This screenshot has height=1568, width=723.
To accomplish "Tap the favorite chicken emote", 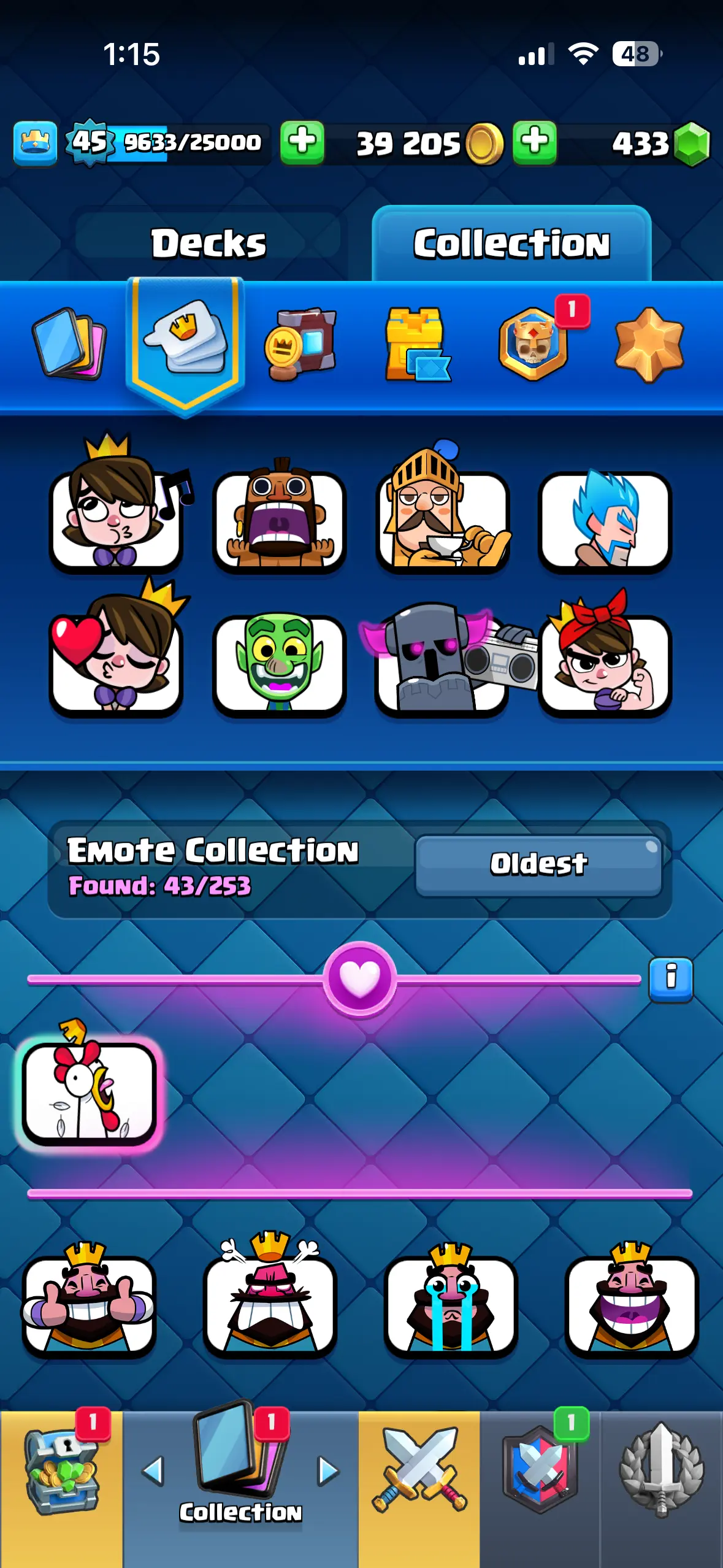I will 90,1093.
